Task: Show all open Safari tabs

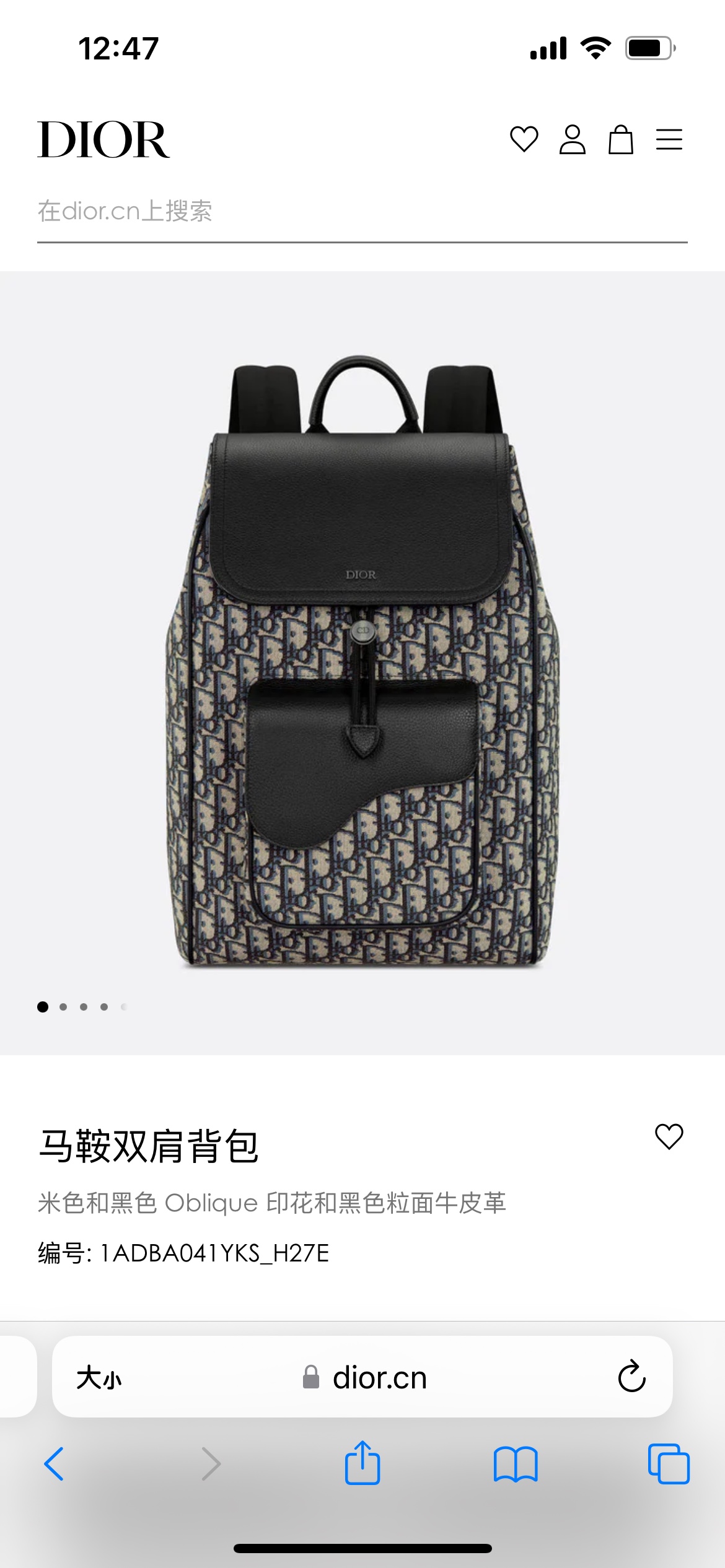Action: [669, 1464]
